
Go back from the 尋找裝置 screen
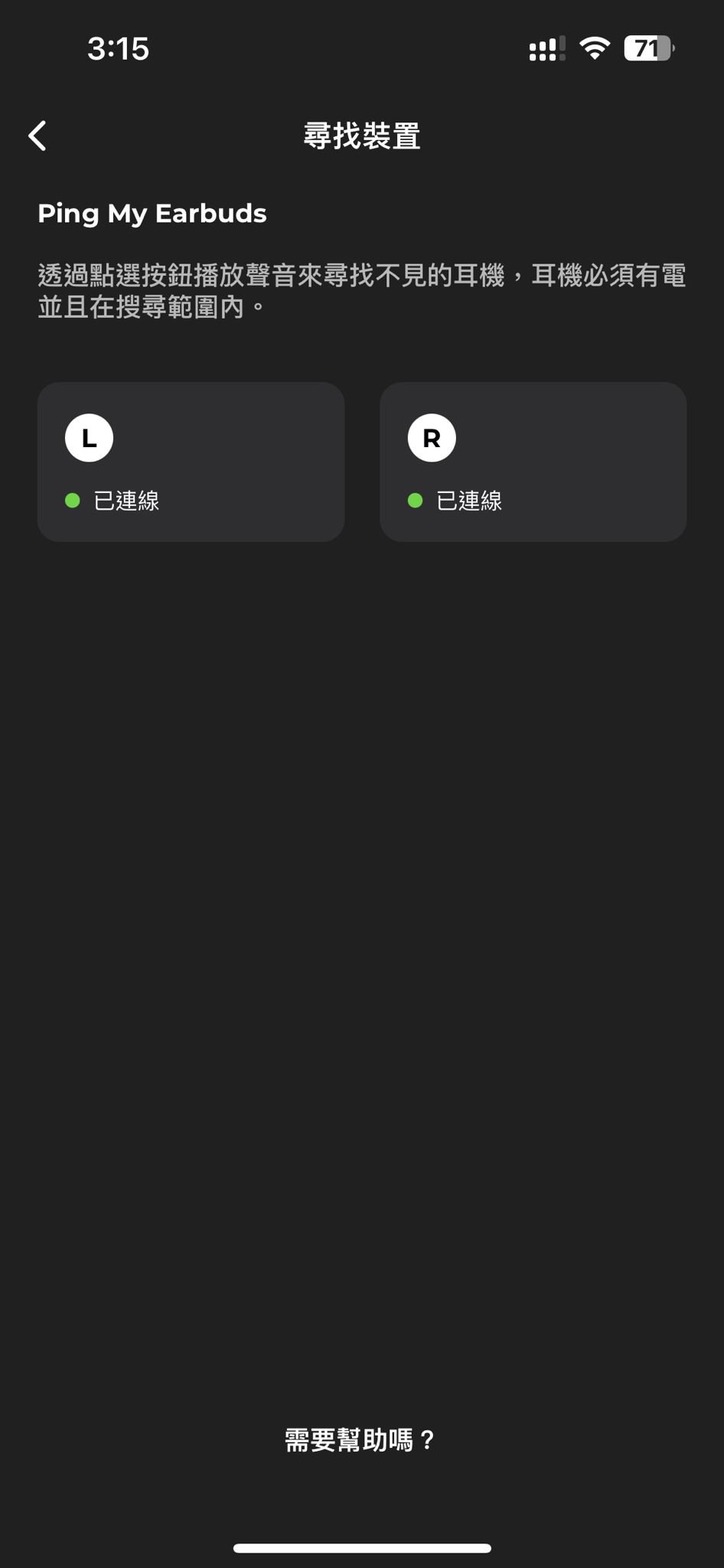[38, 136]
